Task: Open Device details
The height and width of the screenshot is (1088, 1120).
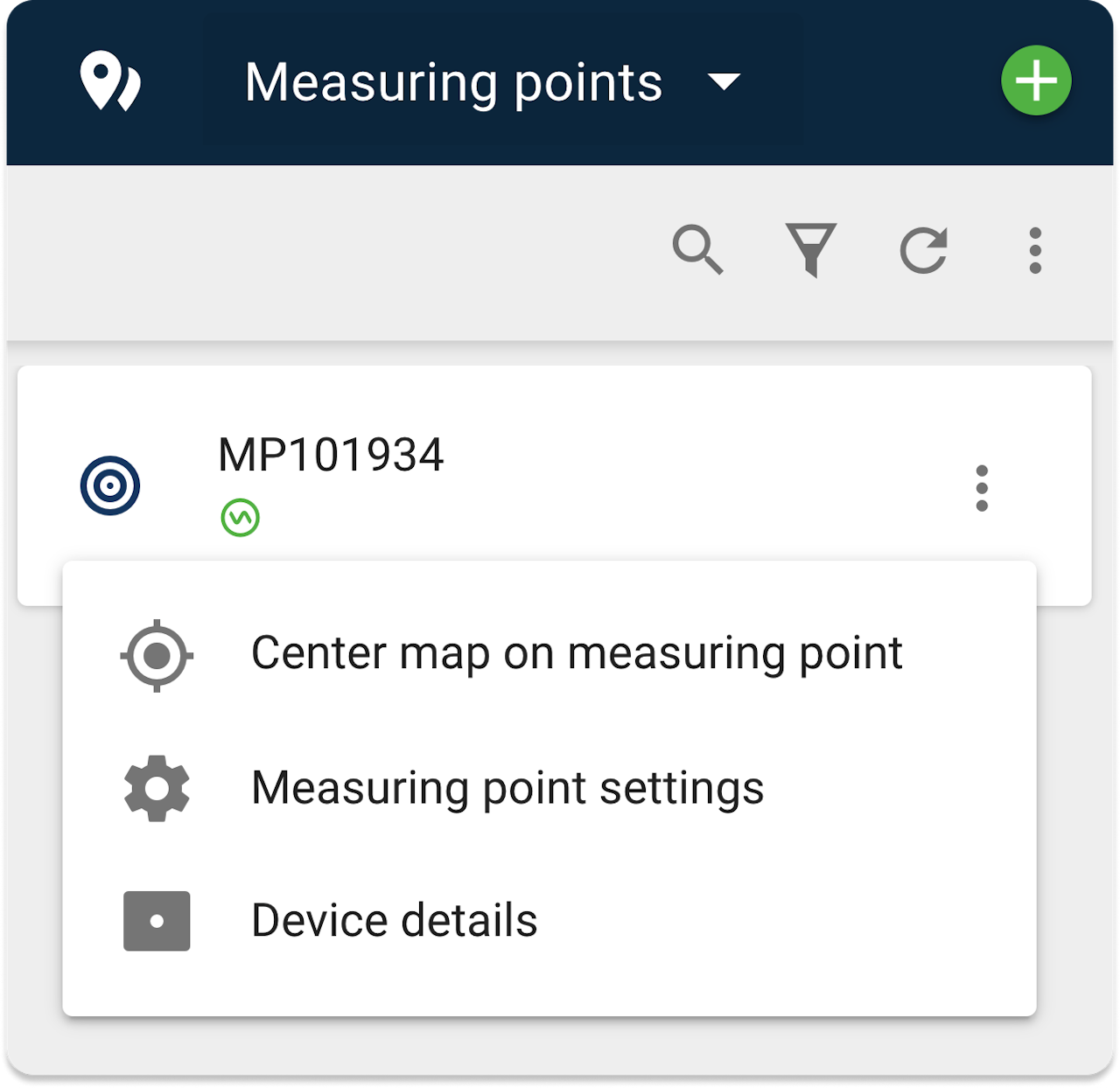Action: click(394, 921)
